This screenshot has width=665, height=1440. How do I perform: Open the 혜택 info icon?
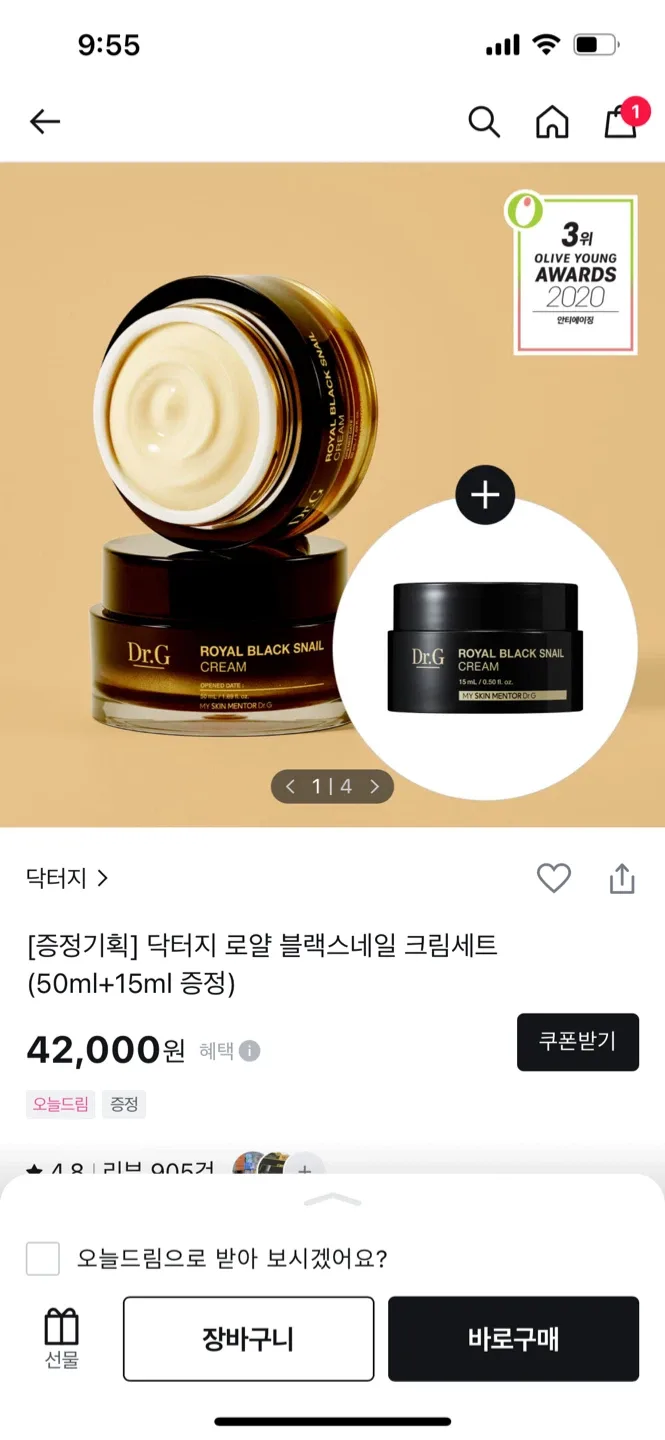(x=250, y=1051)
